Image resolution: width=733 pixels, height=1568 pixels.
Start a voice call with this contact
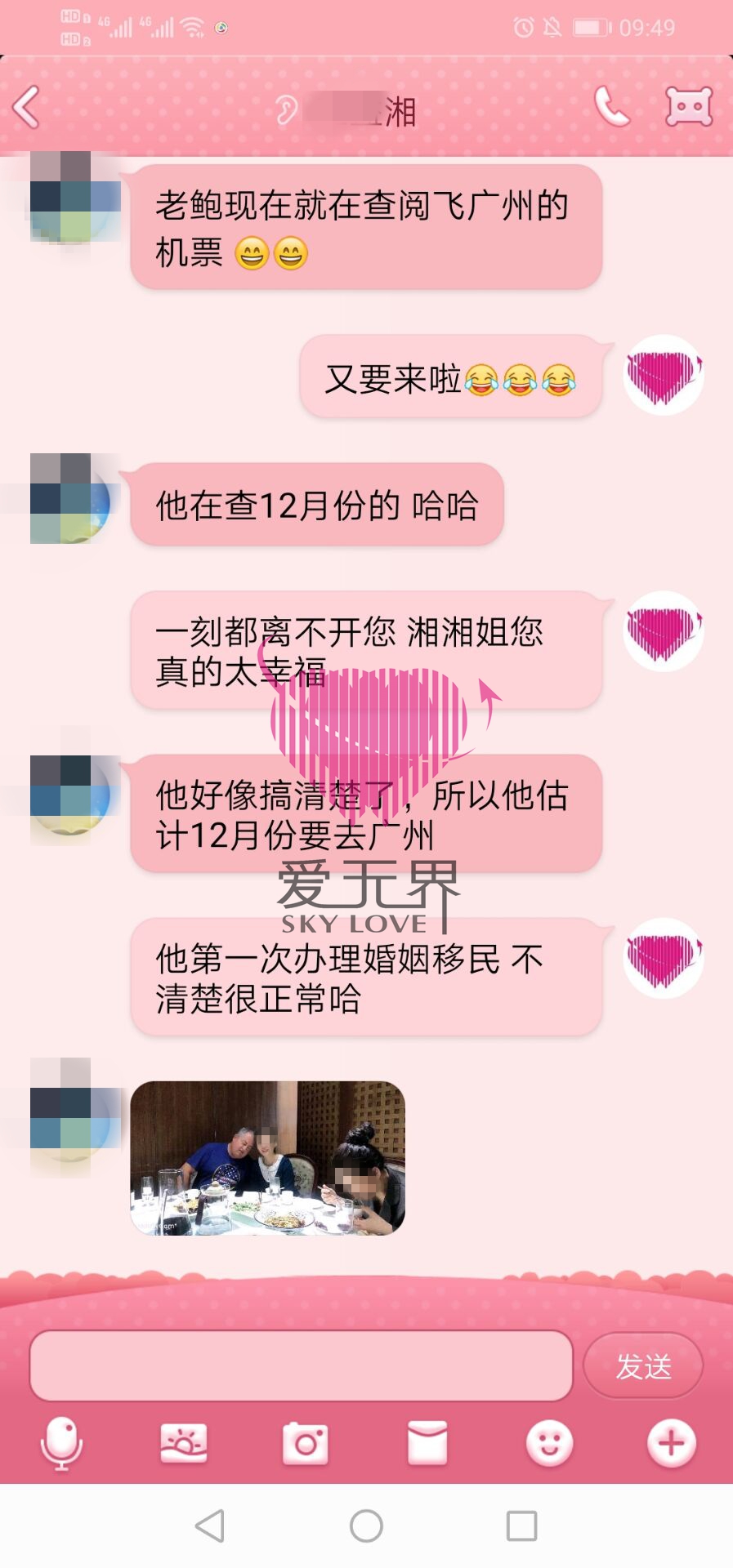coord(611,107)
